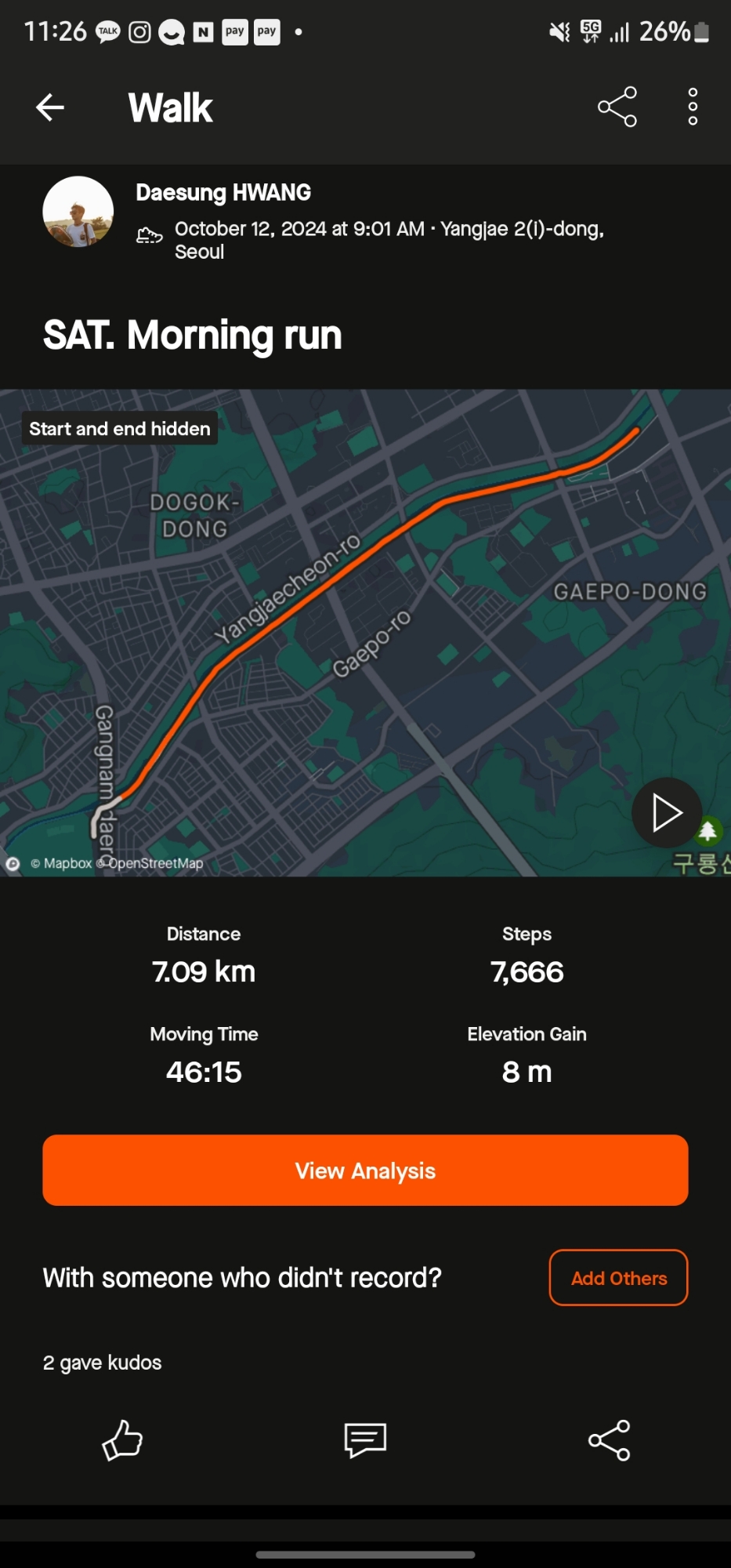
Task: Open the three-dot overflow menu
Action: pos(693,107)
